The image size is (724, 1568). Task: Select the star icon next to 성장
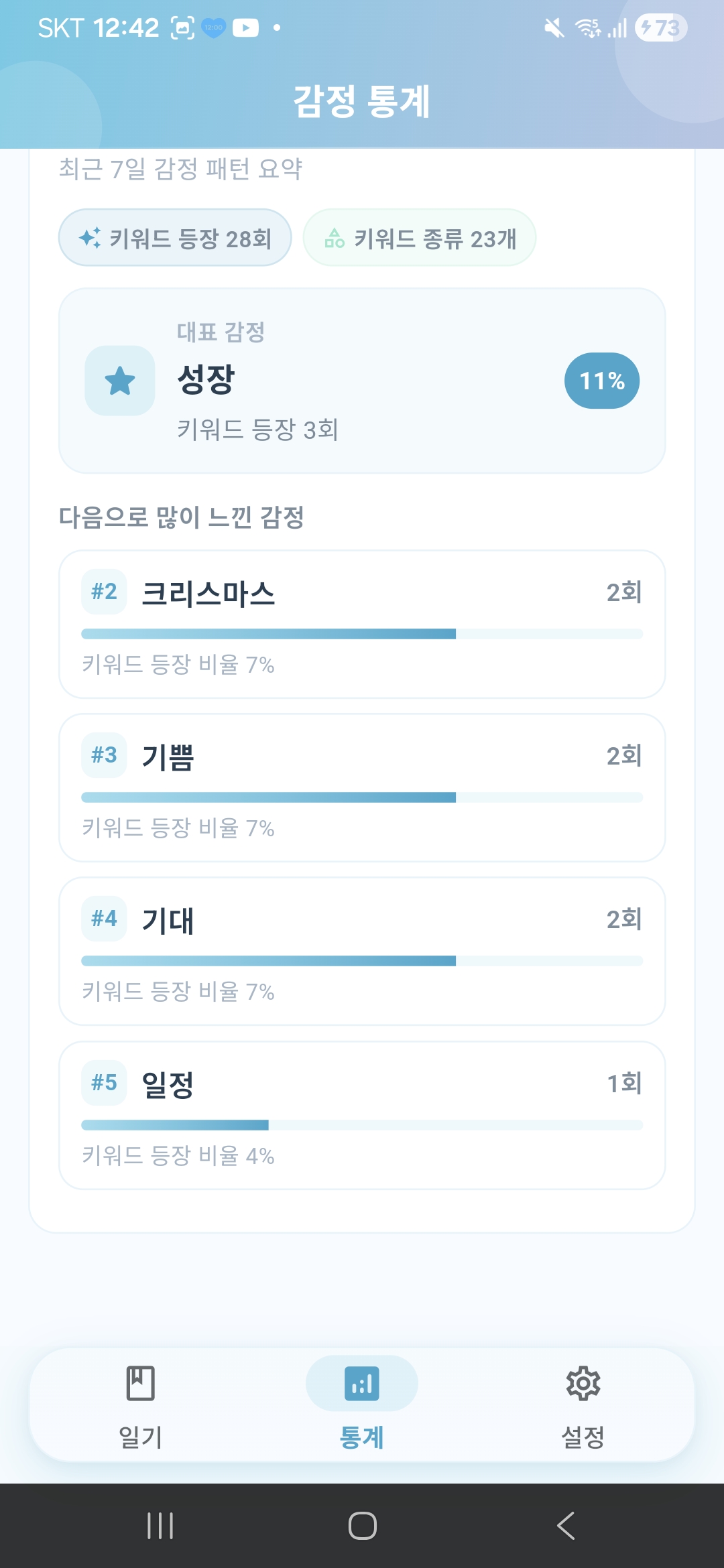[x=119, y=380]
